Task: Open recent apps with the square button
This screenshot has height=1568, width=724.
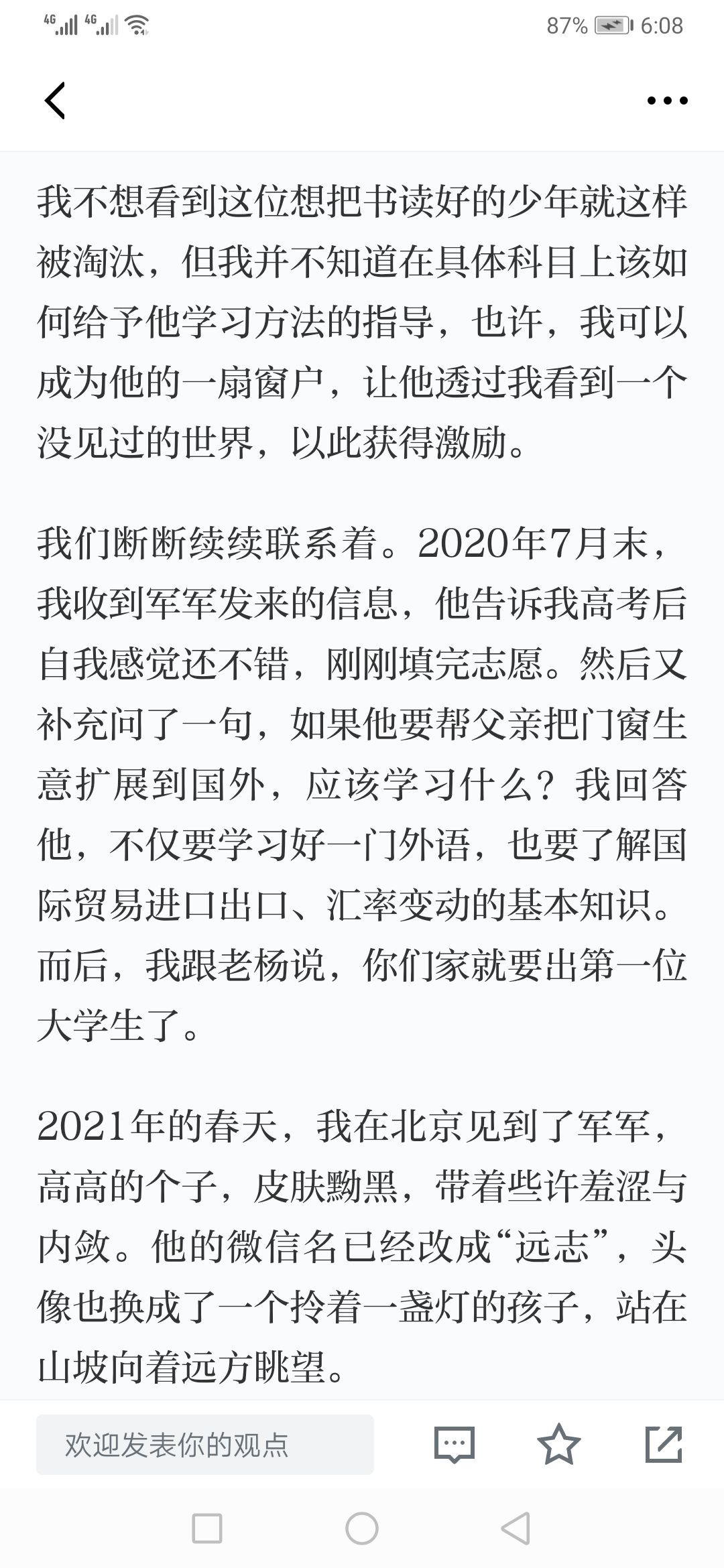Action: (x=207, y=1528)
